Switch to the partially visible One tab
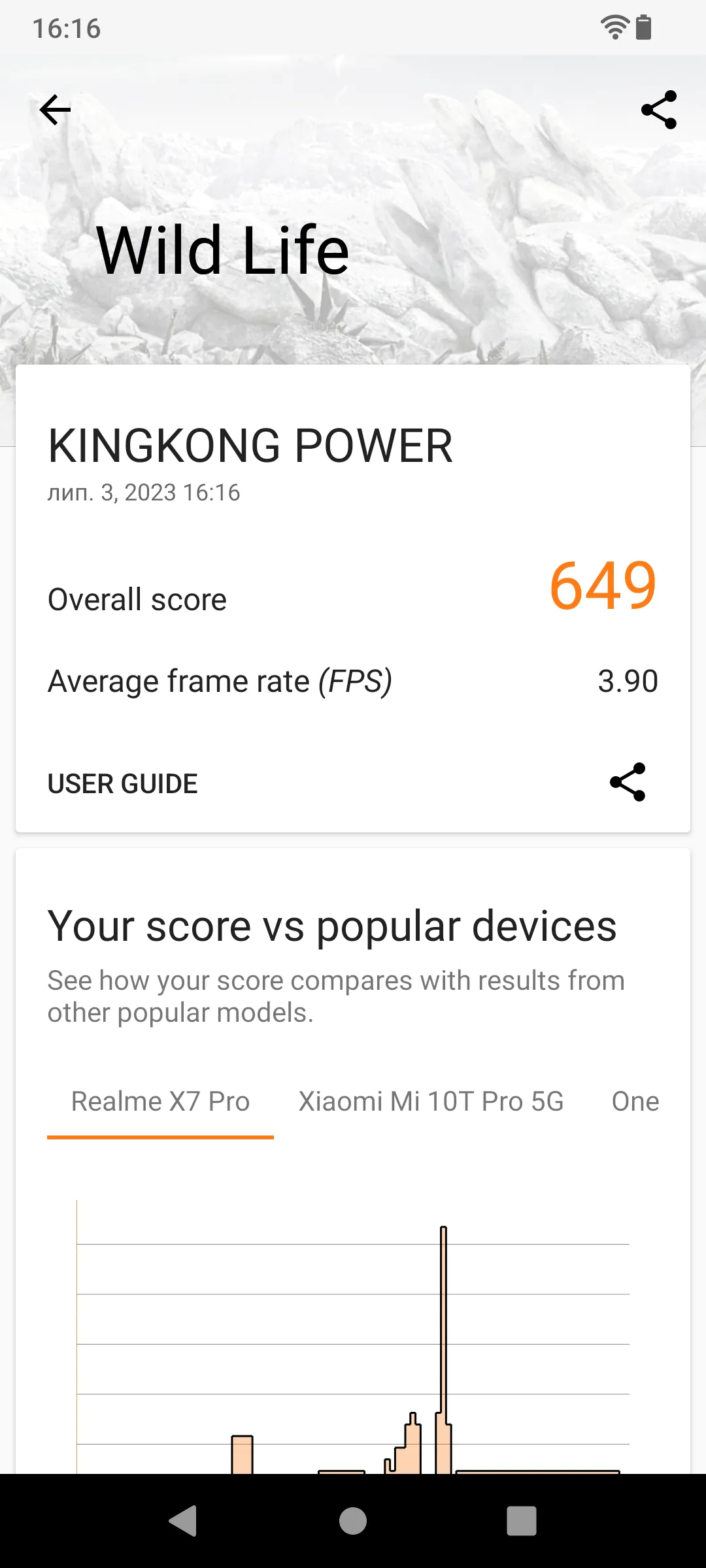 (x=635, y=1102)
